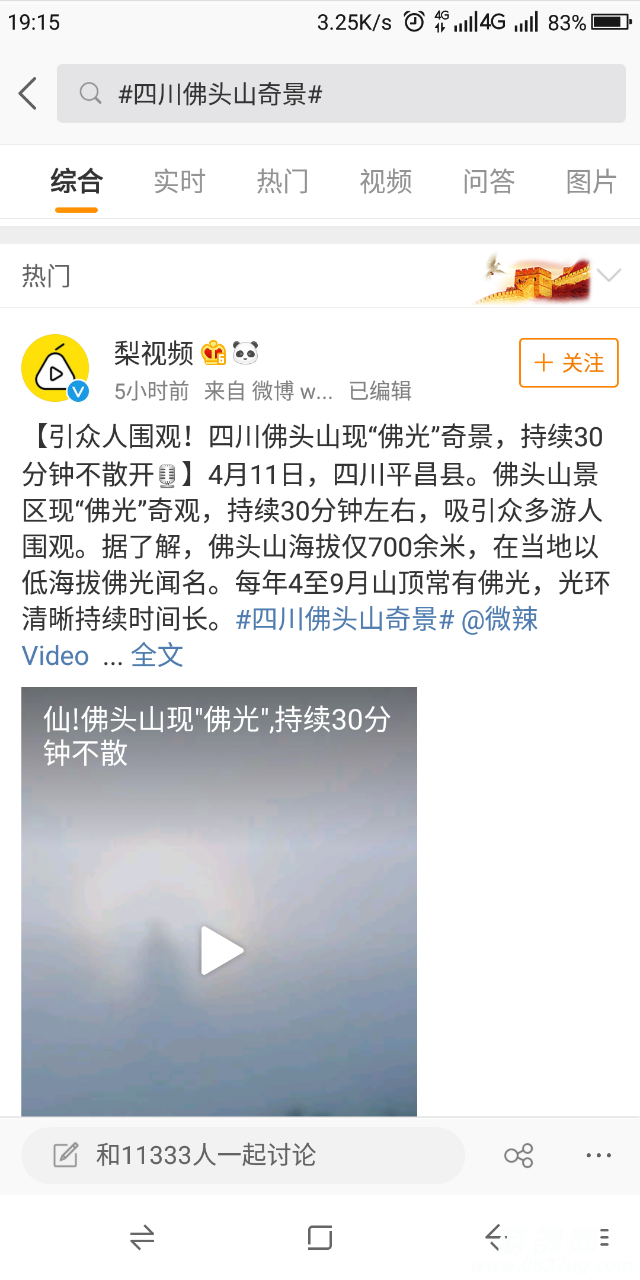Play the 佛头山现佛光 video
Image resolution: width=640 pixels, height=1280 pixels.
220,950
